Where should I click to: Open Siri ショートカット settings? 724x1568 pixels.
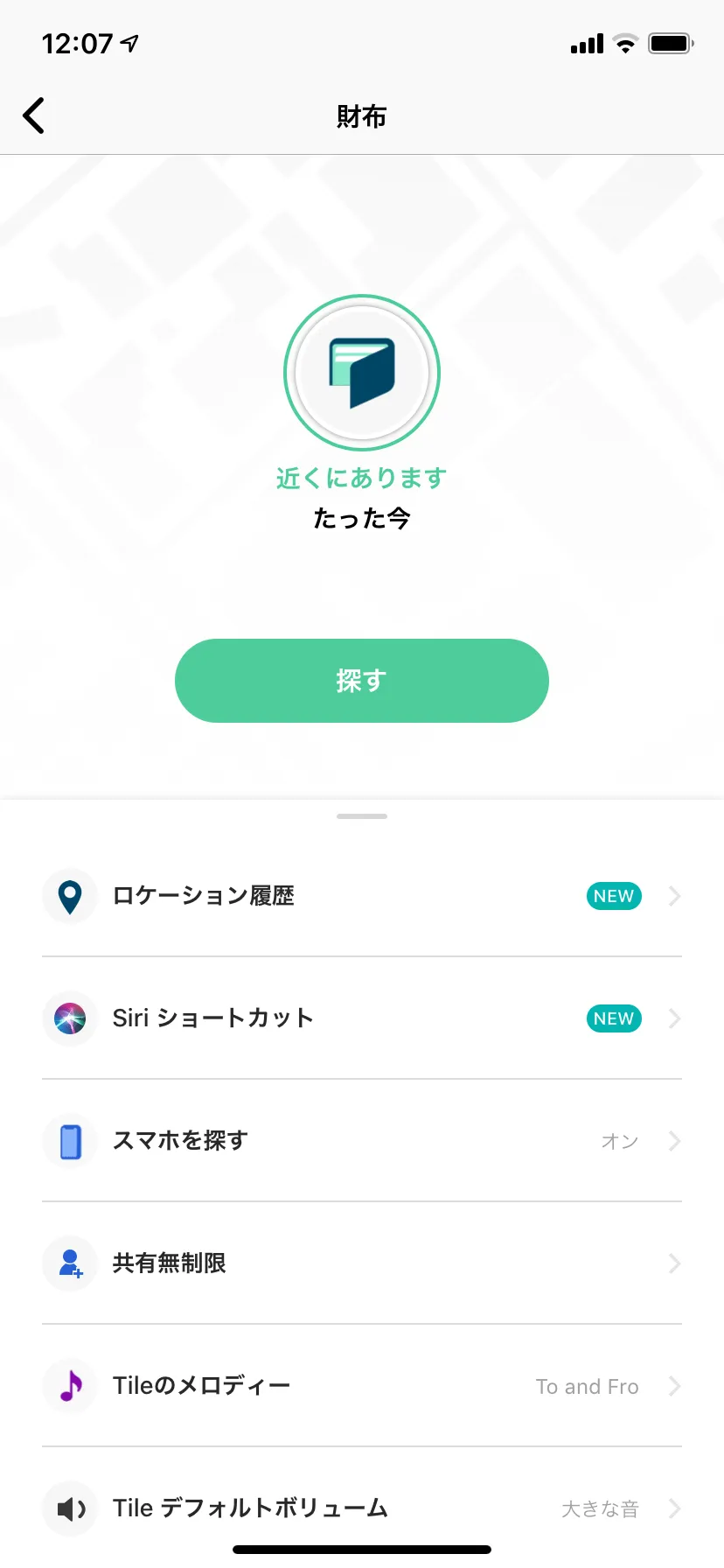tap(361, 1018)
